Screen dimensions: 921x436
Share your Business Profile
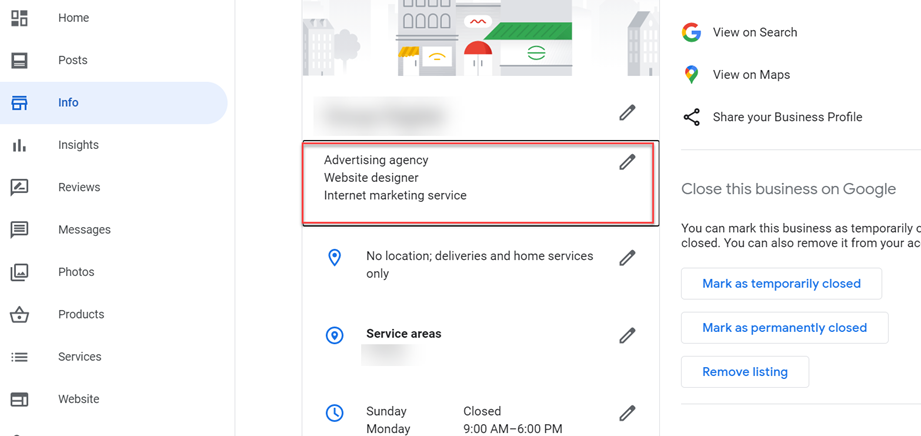(x=787, y=117)
